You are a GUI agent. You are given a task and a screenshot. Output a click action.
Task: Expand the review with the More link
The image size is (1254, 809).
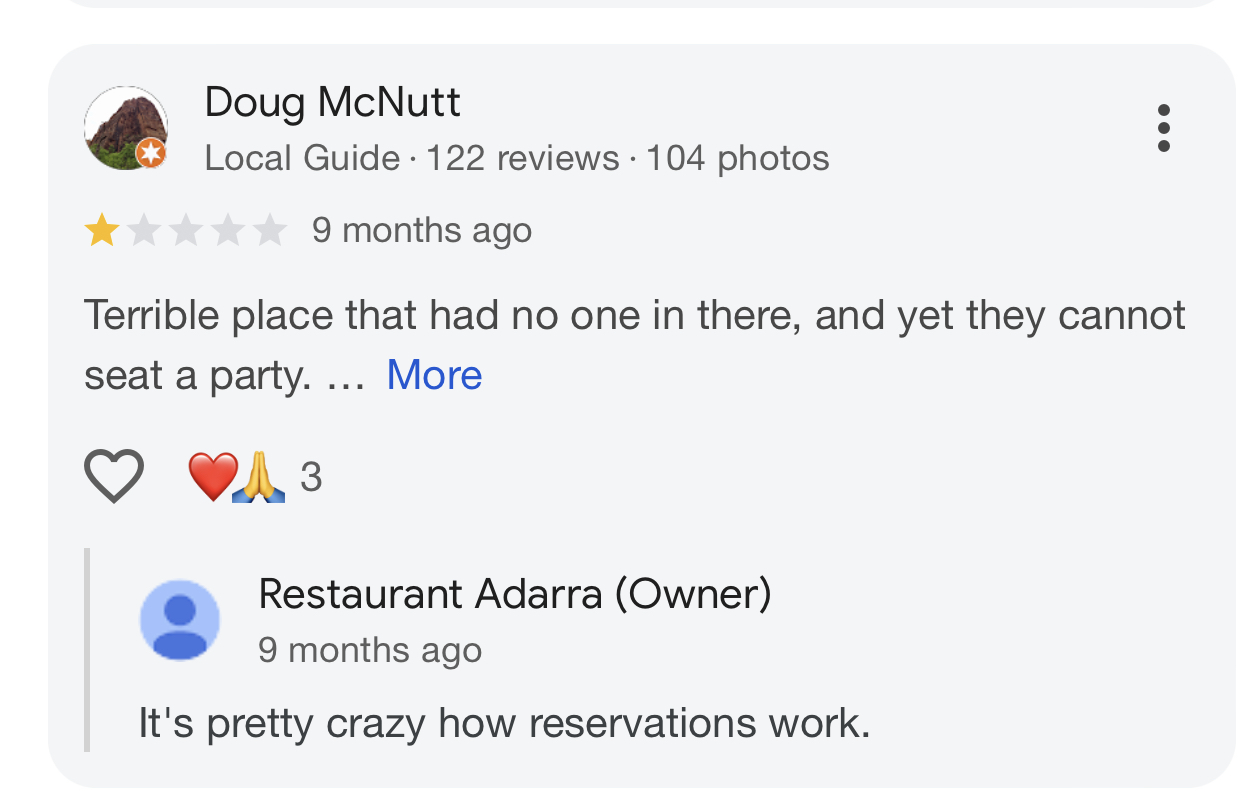434,376
